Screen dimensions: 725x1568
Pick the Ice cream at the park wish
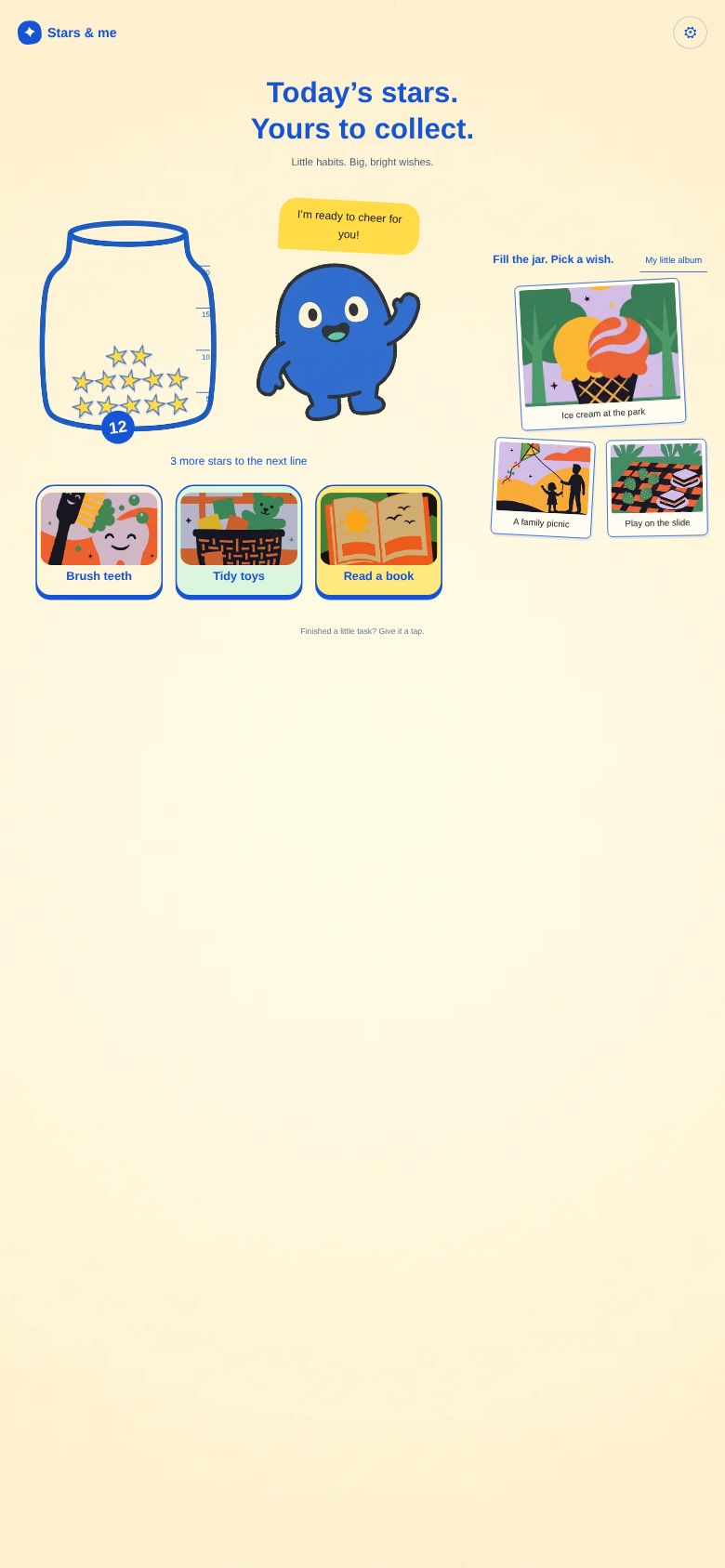(x=600, y=354)
